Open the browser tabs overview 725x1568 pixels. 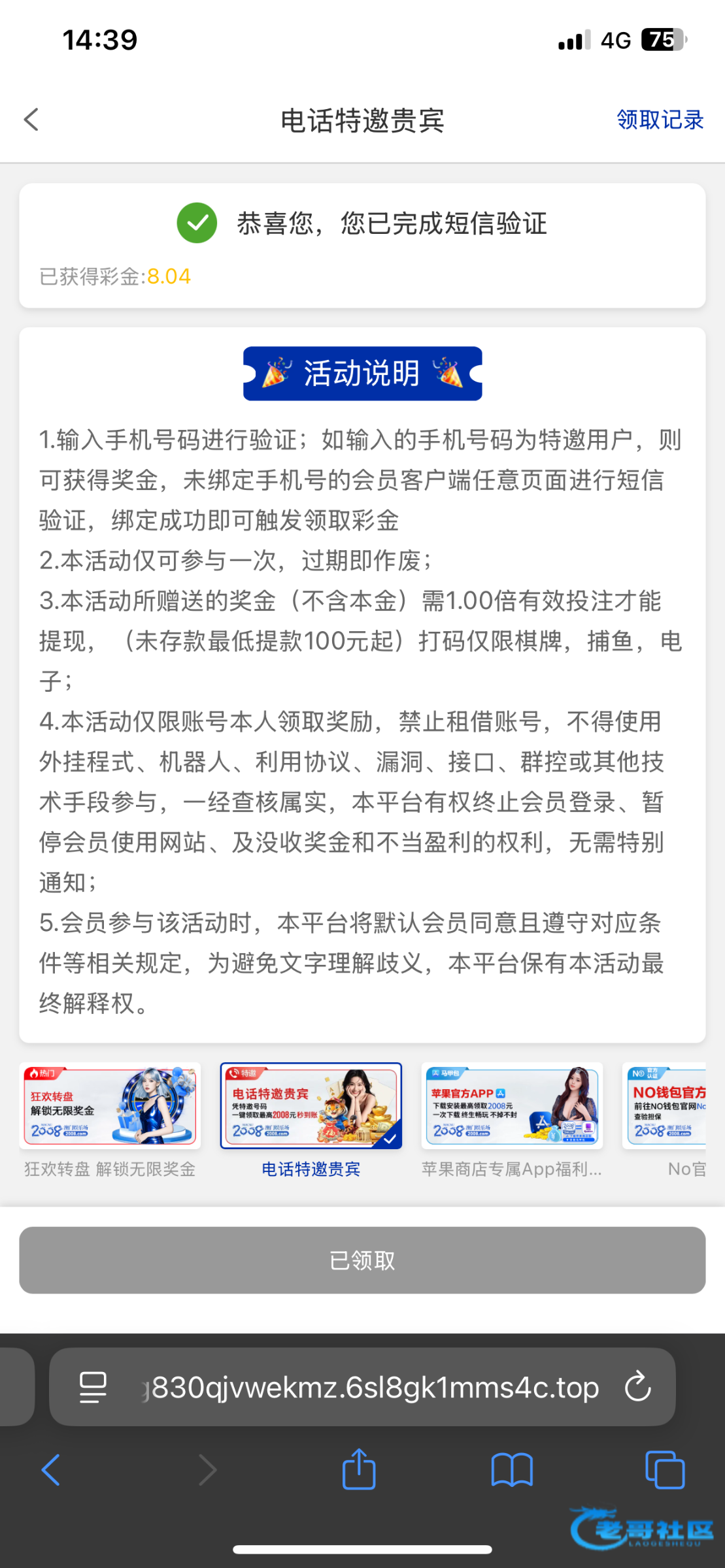pyautogui.click(x=665, y=1470)
